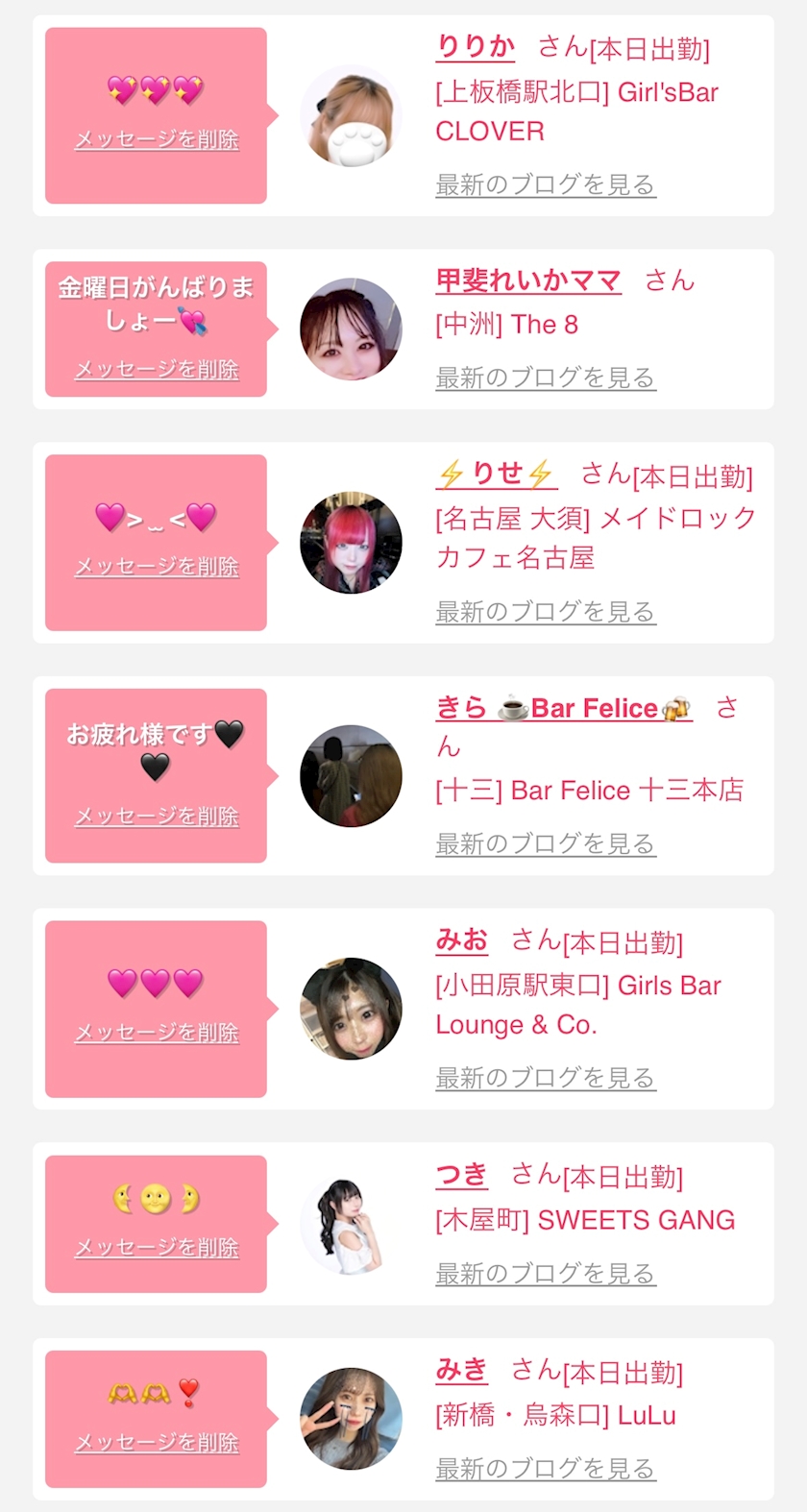View latest blog of きら
The width and height of the screenshot is (807, 1512).
pyautogui.click(x=545, y=843)
